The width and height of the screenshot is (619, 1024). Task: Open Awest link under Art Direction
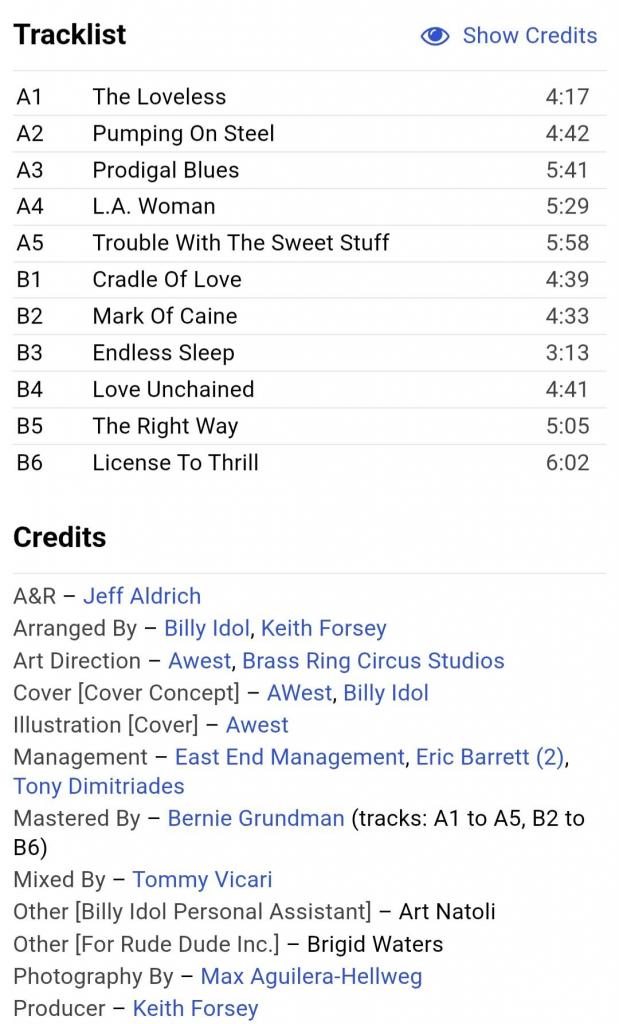pos(199,661)
